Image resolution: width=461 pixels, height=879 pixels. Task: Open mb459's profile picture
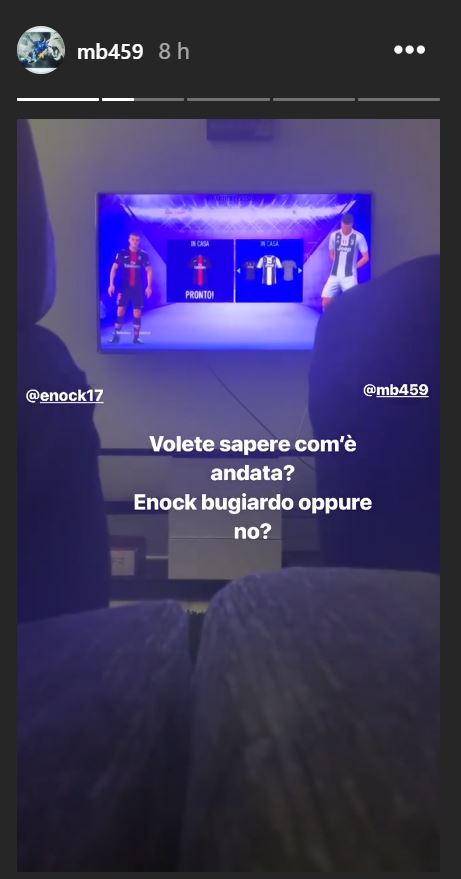pyautogui.click(x=41, y=50)
